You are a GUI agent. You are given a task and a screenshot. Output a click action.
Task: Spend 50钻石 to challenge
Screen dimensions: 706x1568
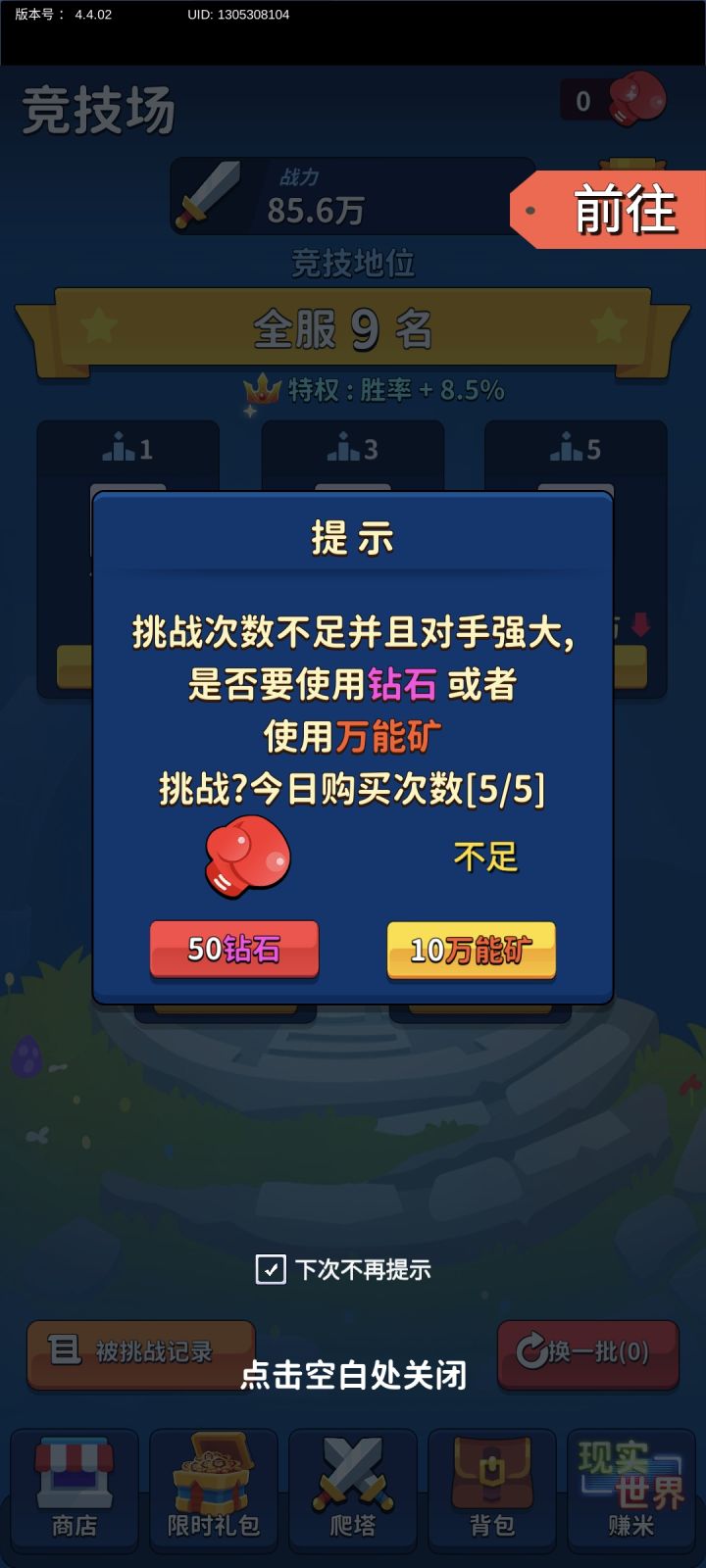click(233, 949)
